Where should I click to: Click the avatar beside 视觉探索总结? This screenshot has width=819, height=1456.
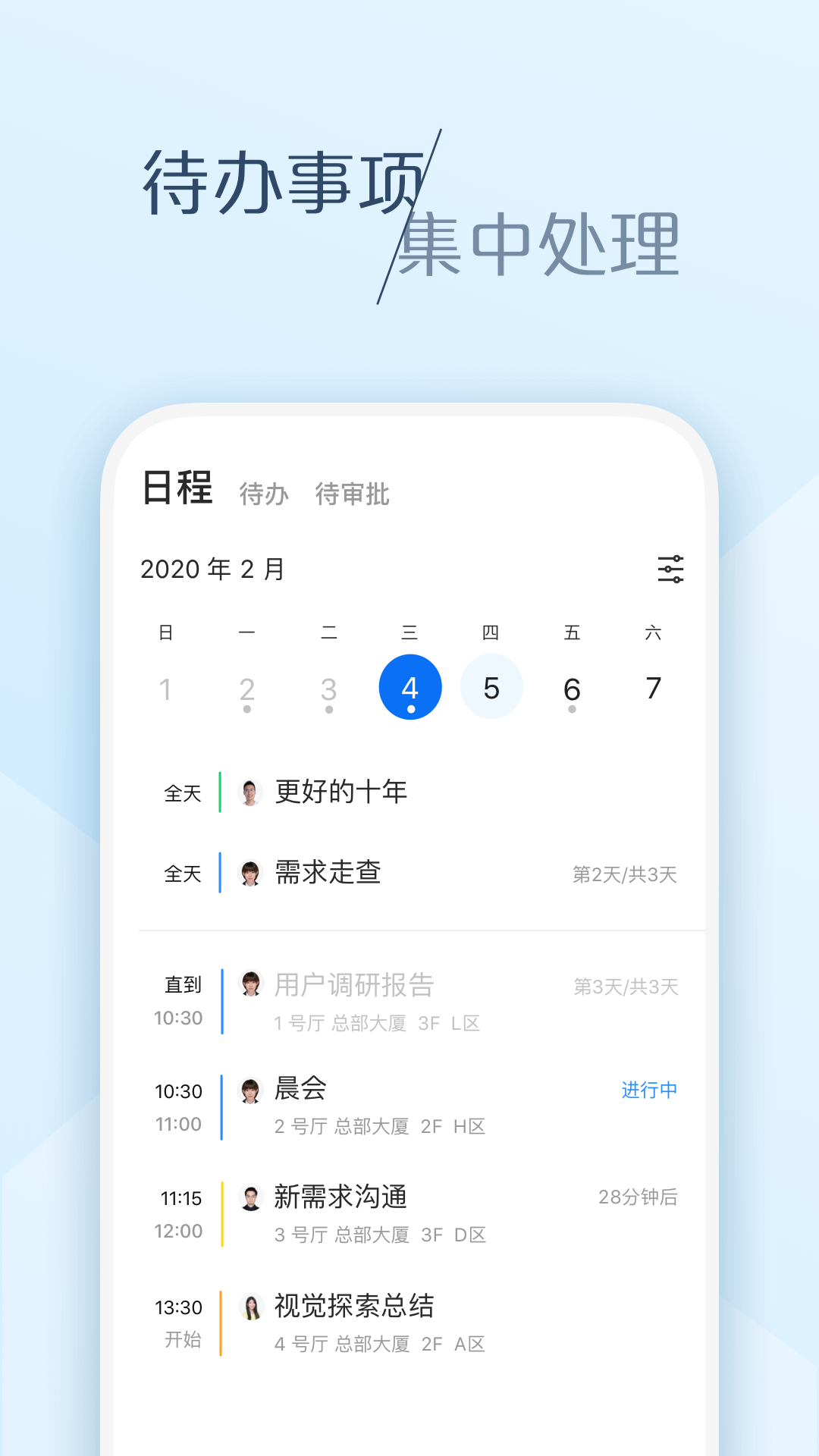250,1305
